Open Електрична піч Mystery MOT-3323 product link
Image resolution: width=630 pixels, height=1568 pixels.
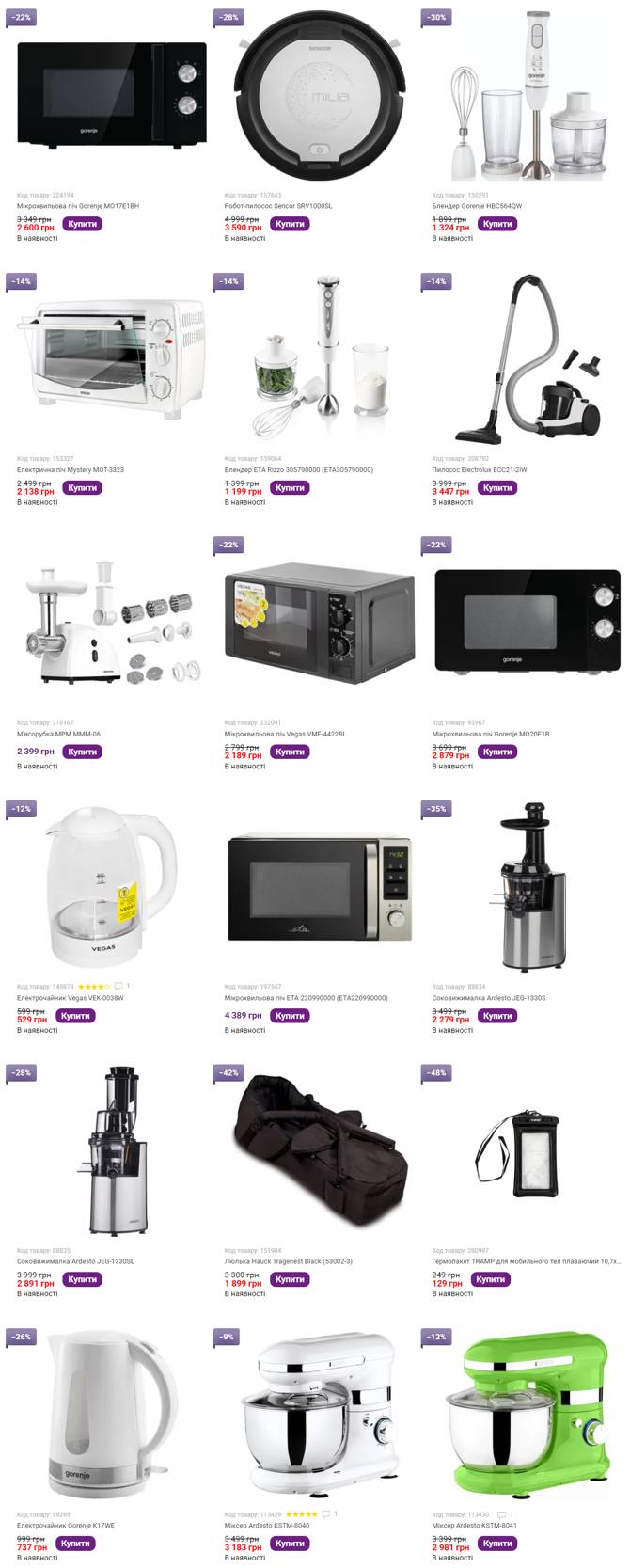click(x=71, y=470)
